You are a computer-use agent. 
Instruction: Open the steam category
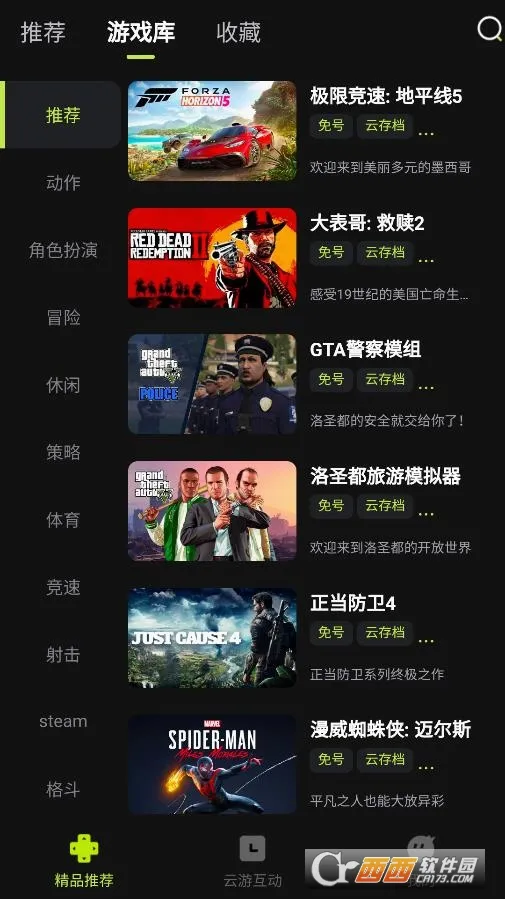(63, 721)
